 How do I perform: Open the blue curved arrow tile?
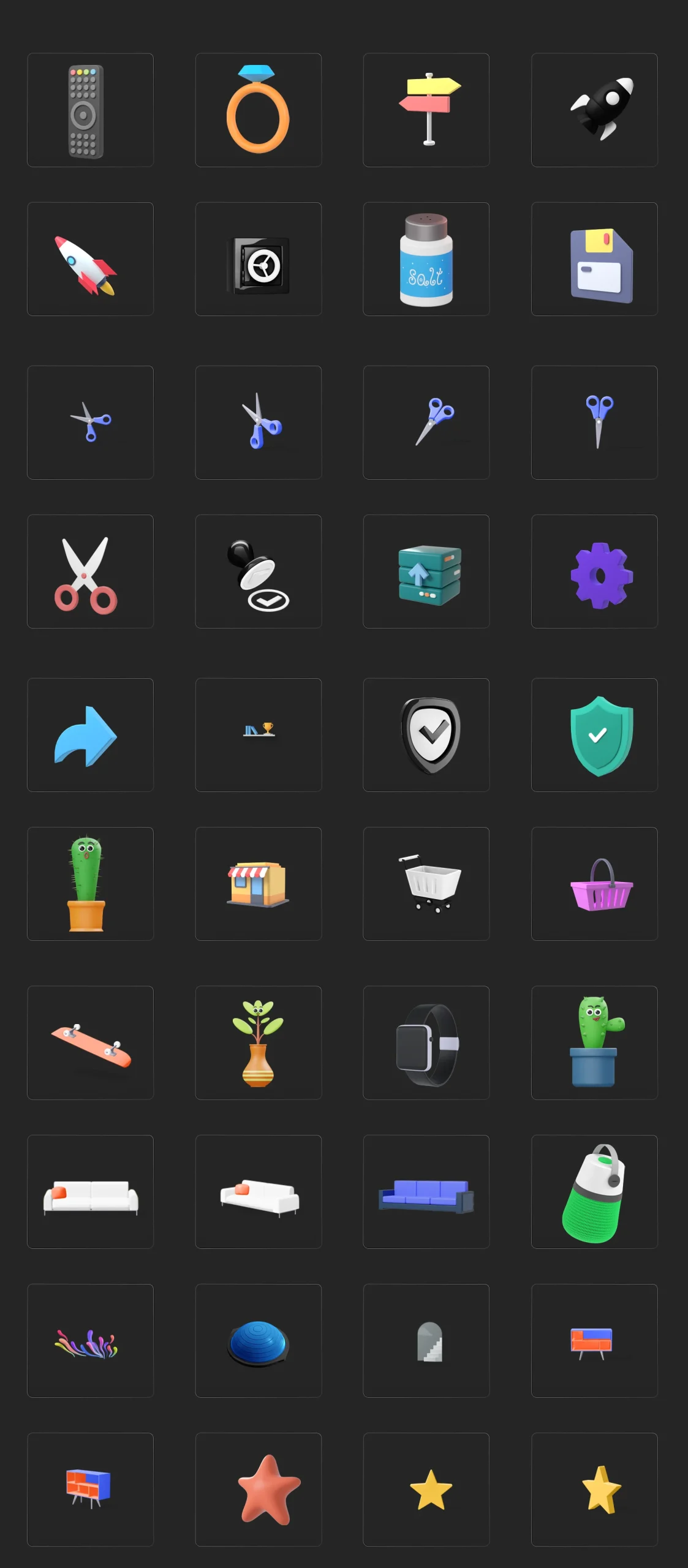coord(90,735)
